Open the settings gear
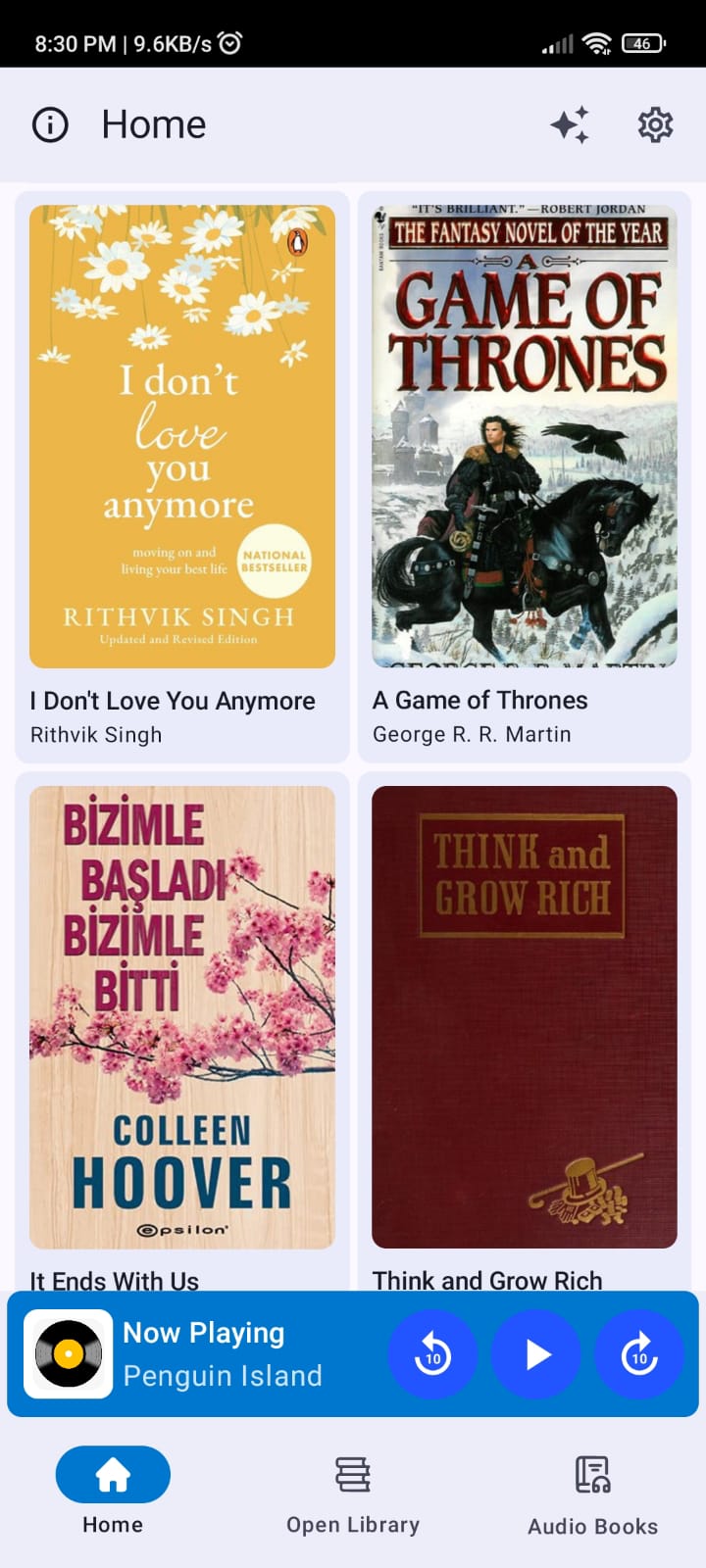 [x=655, y=124]
